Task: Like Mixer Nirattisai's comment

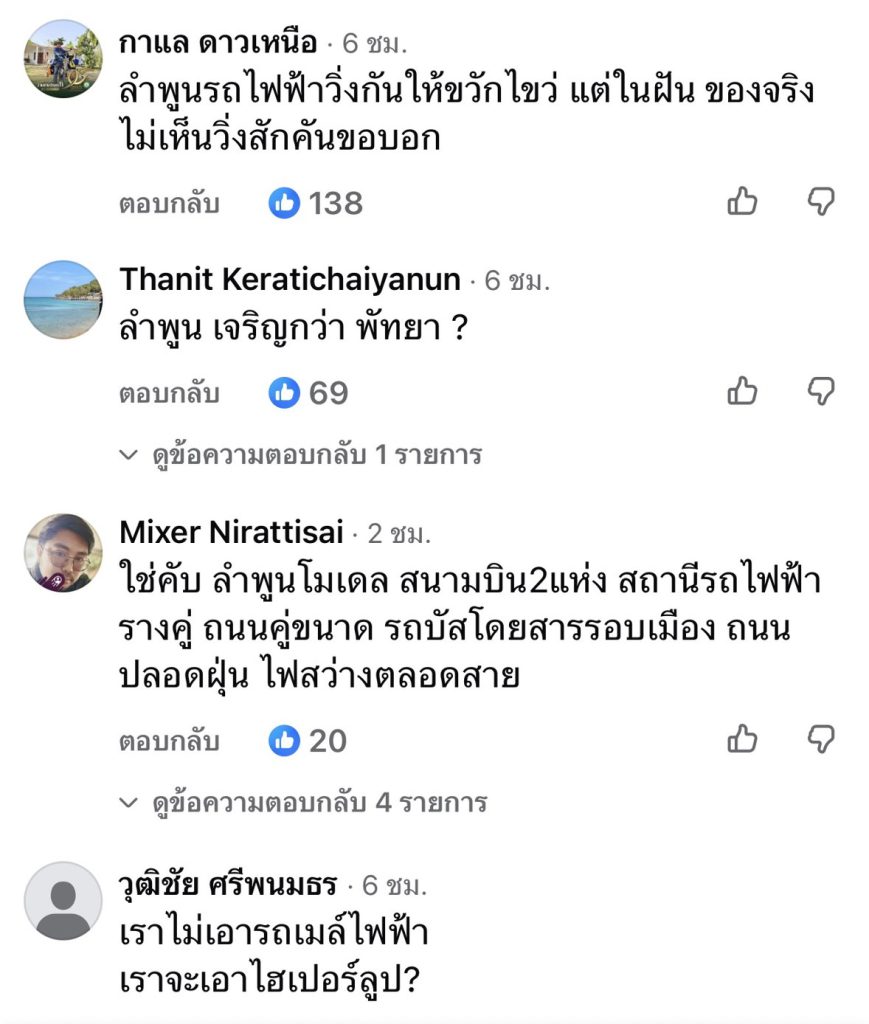Action: (x=742, y=739)
